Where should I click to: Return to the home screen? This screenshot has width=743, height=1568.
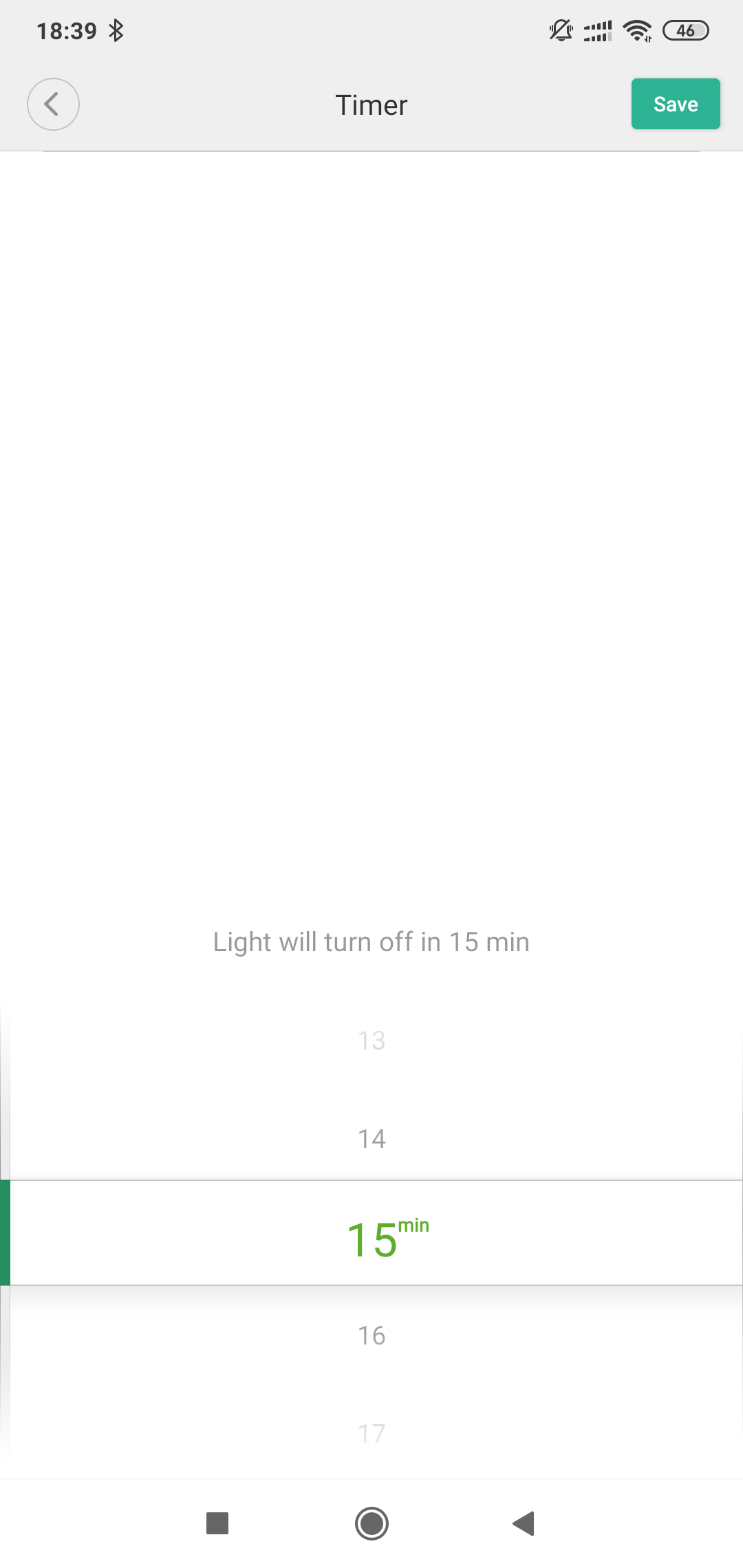(x=371, y=1523)
